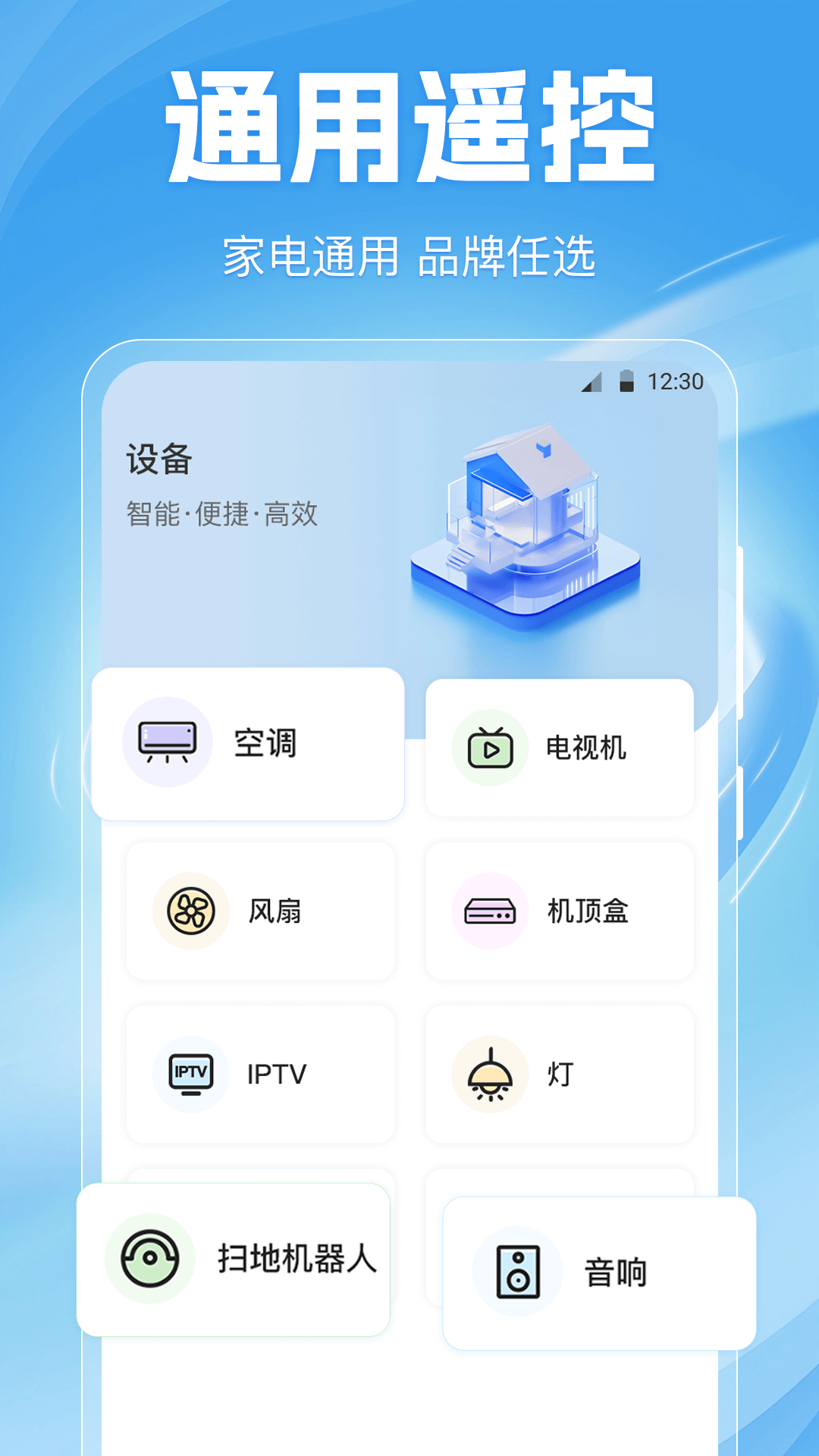Open the 电视机 remote card

click(x=560, y=748)
